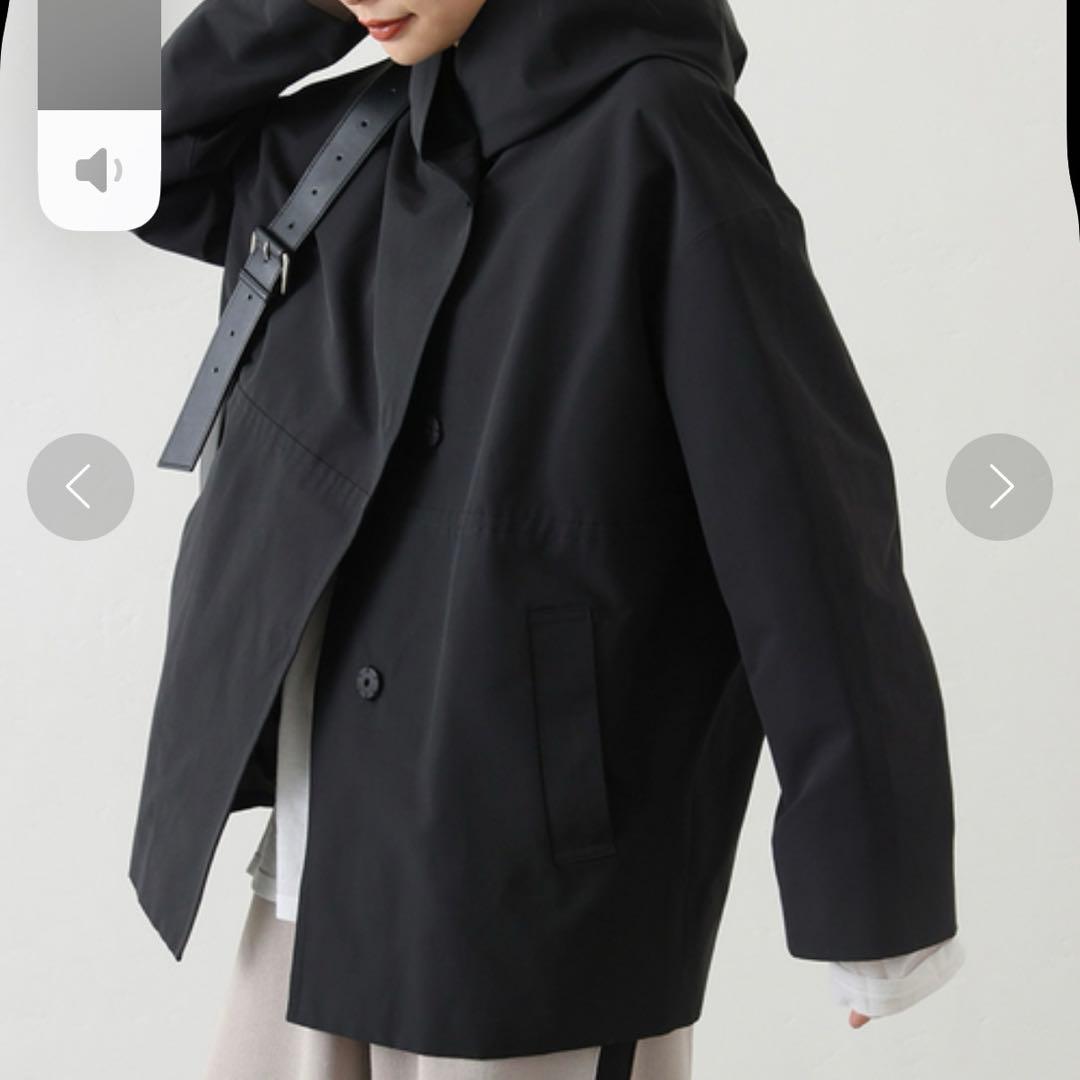Image resolution: width=1080 pixels, height=1080 pixels.
Task: Go to the previous product image
Action: 80,487
